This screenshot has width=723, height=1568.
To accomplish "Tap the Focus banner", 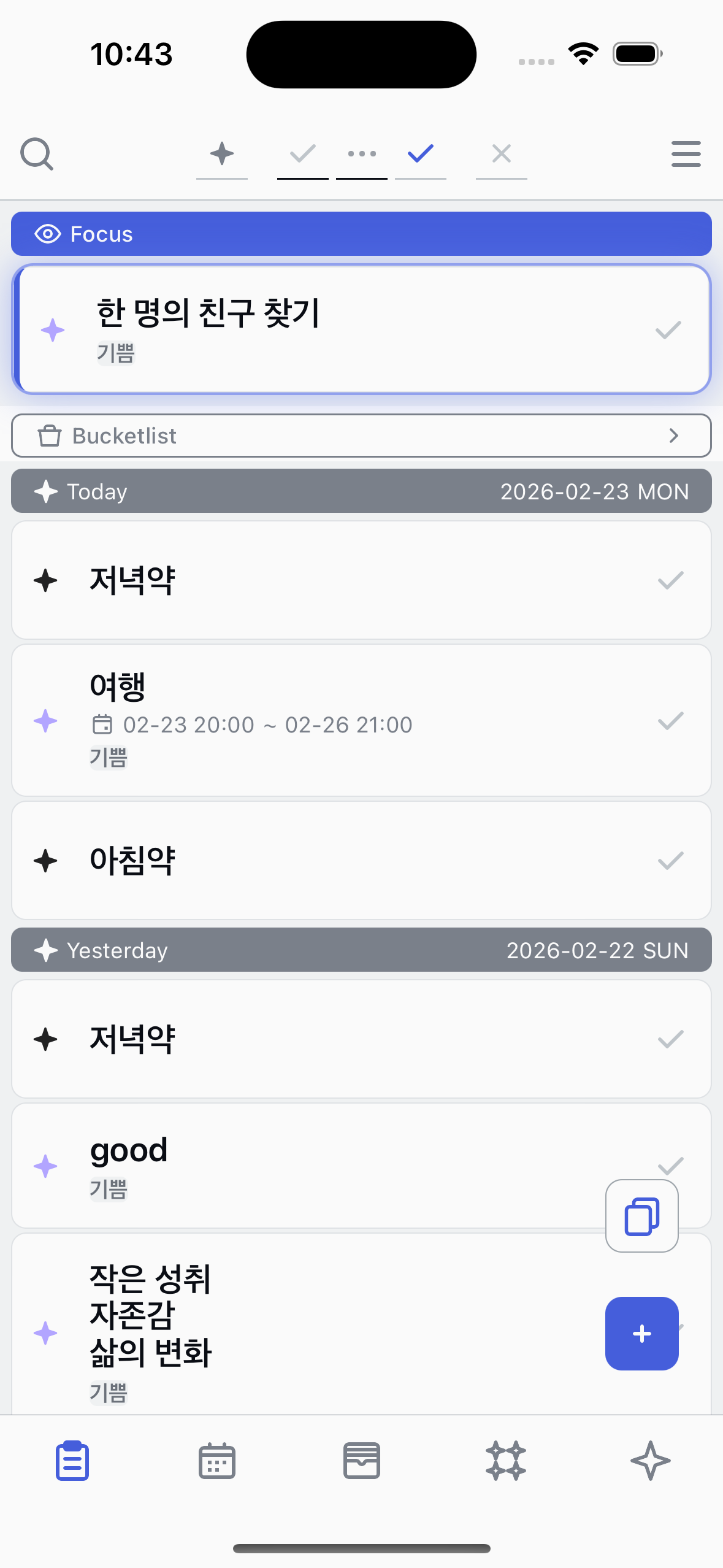I will click(x=361, y=234).
